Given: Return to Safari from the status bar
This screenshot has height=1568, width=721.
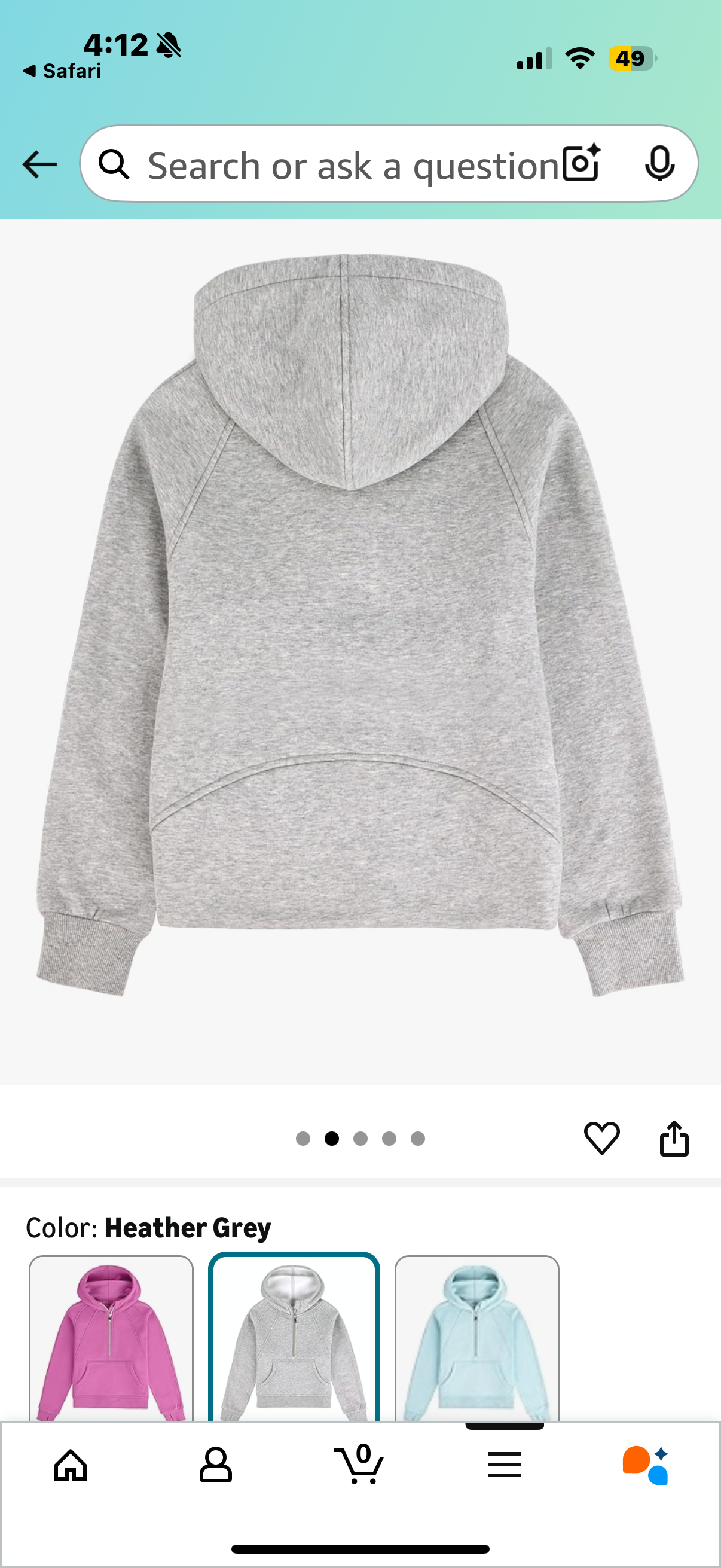Looking at the screenshot, I should (x=62, y=71).
